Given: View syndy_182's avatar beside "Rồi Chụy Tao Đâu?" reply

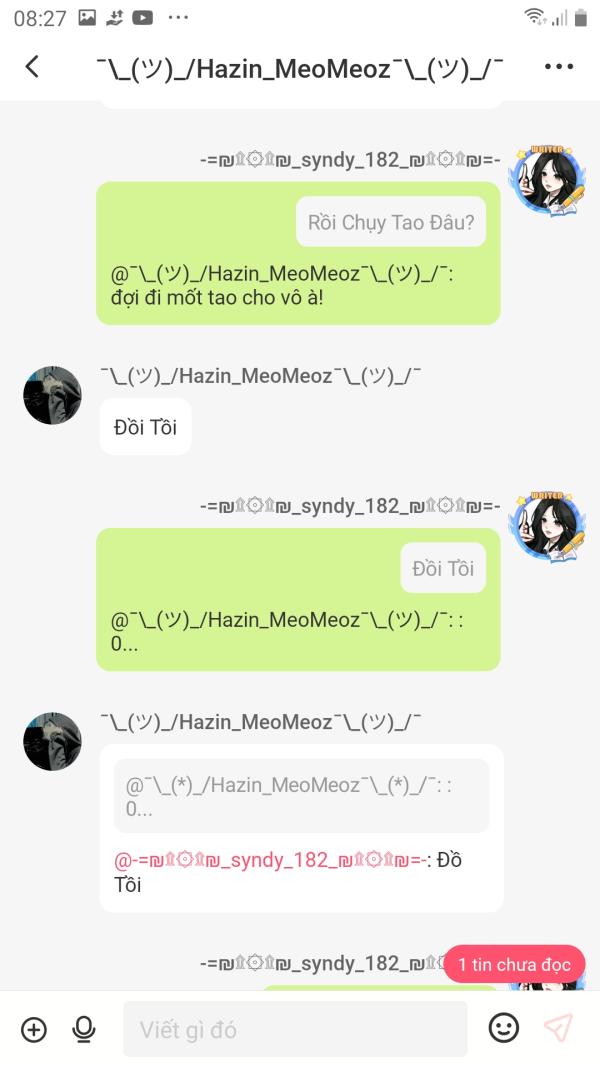Looking at the screenshot, I should [x=544, y=181].
